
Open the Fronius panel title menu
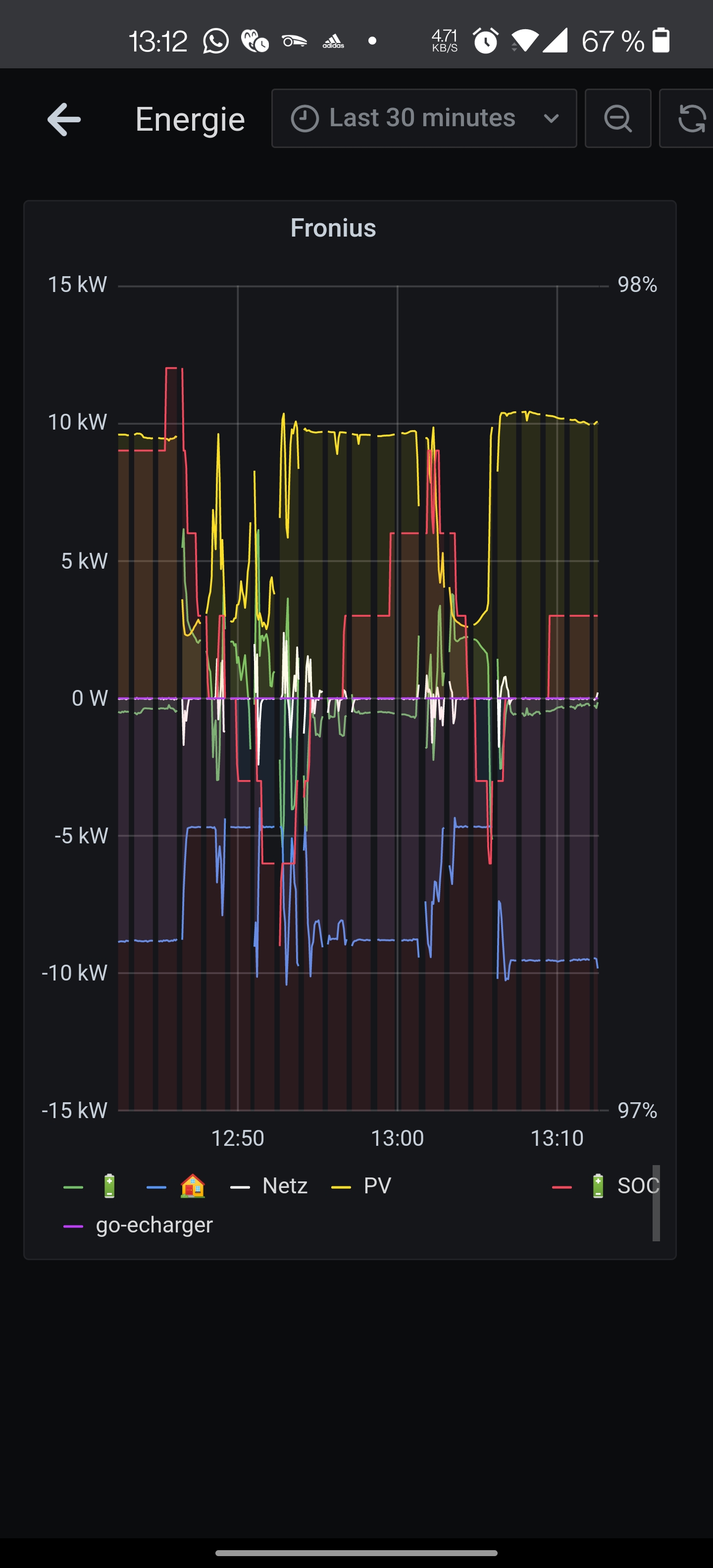333,228
